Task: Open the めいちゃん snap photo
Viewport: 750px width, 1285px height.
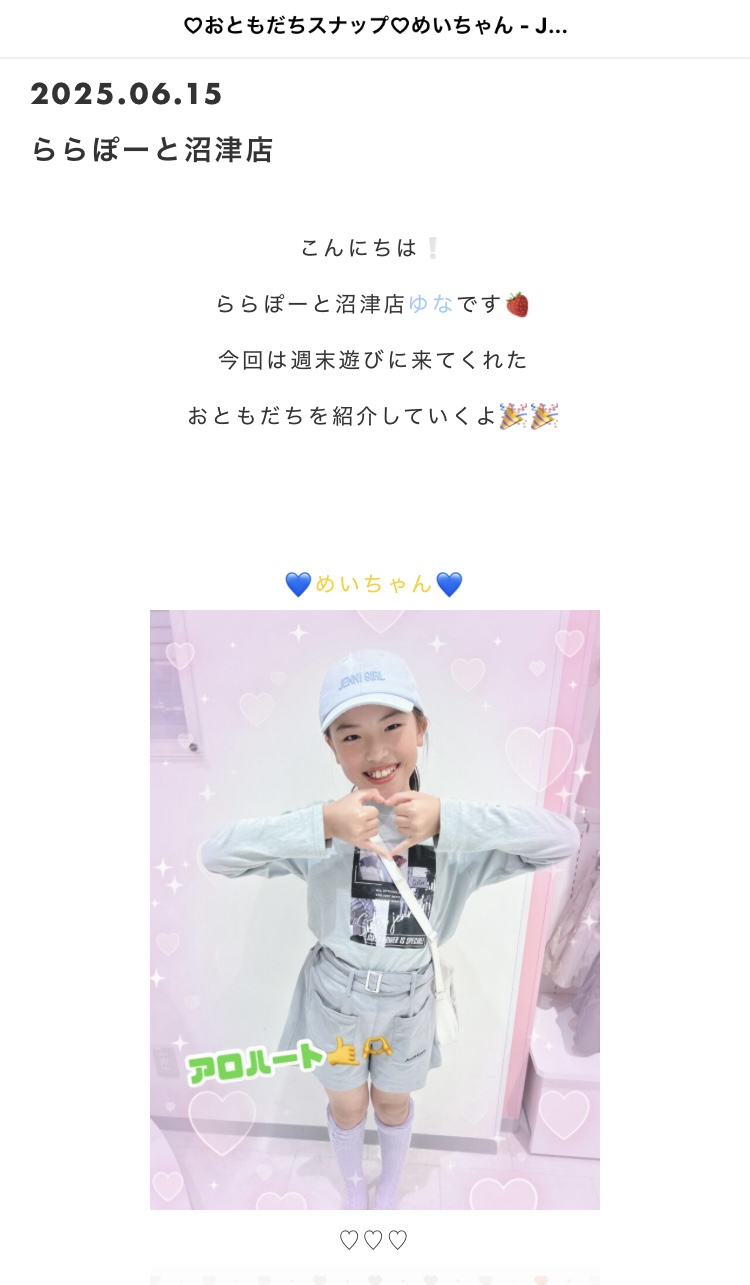Action: point(375,909)
